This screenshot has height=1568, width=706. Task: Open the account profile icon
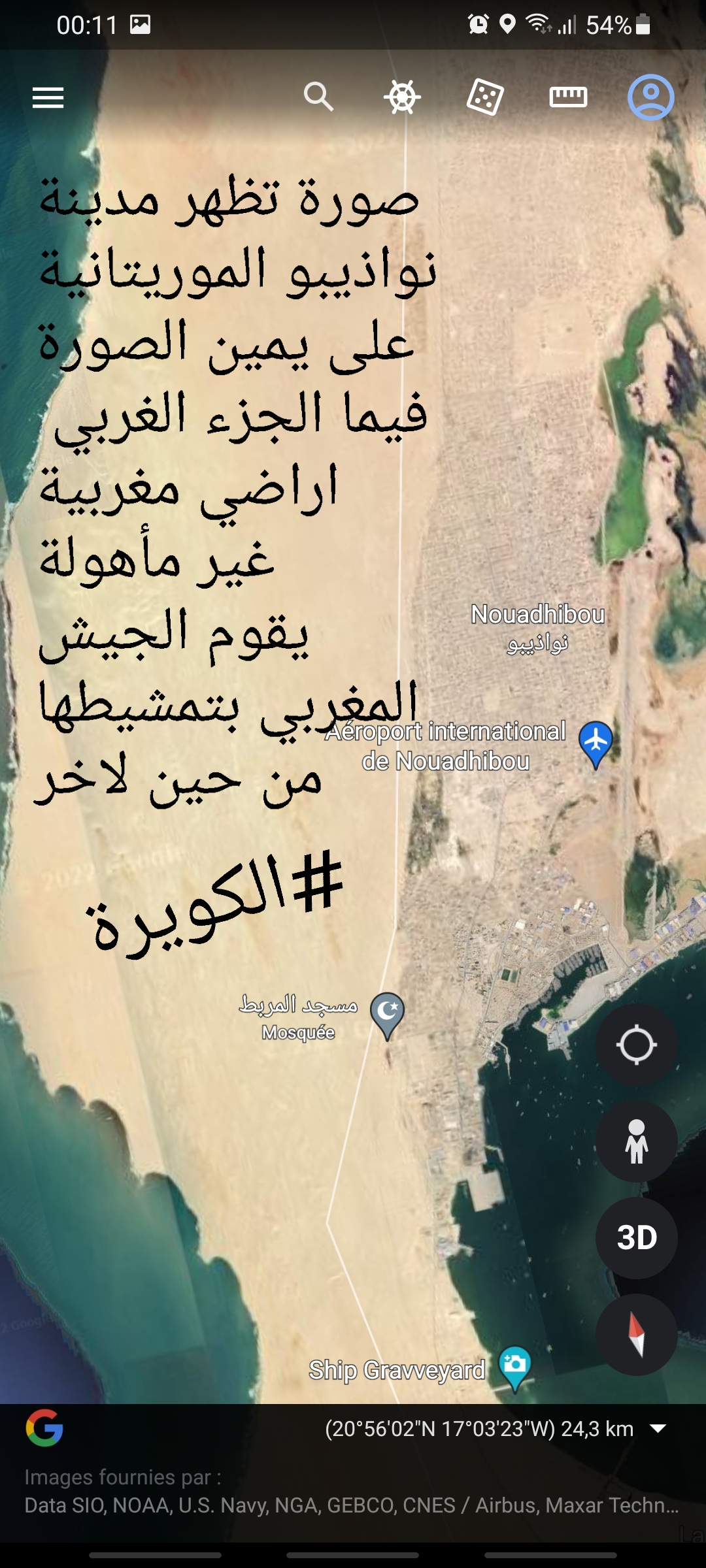[650, 97]
